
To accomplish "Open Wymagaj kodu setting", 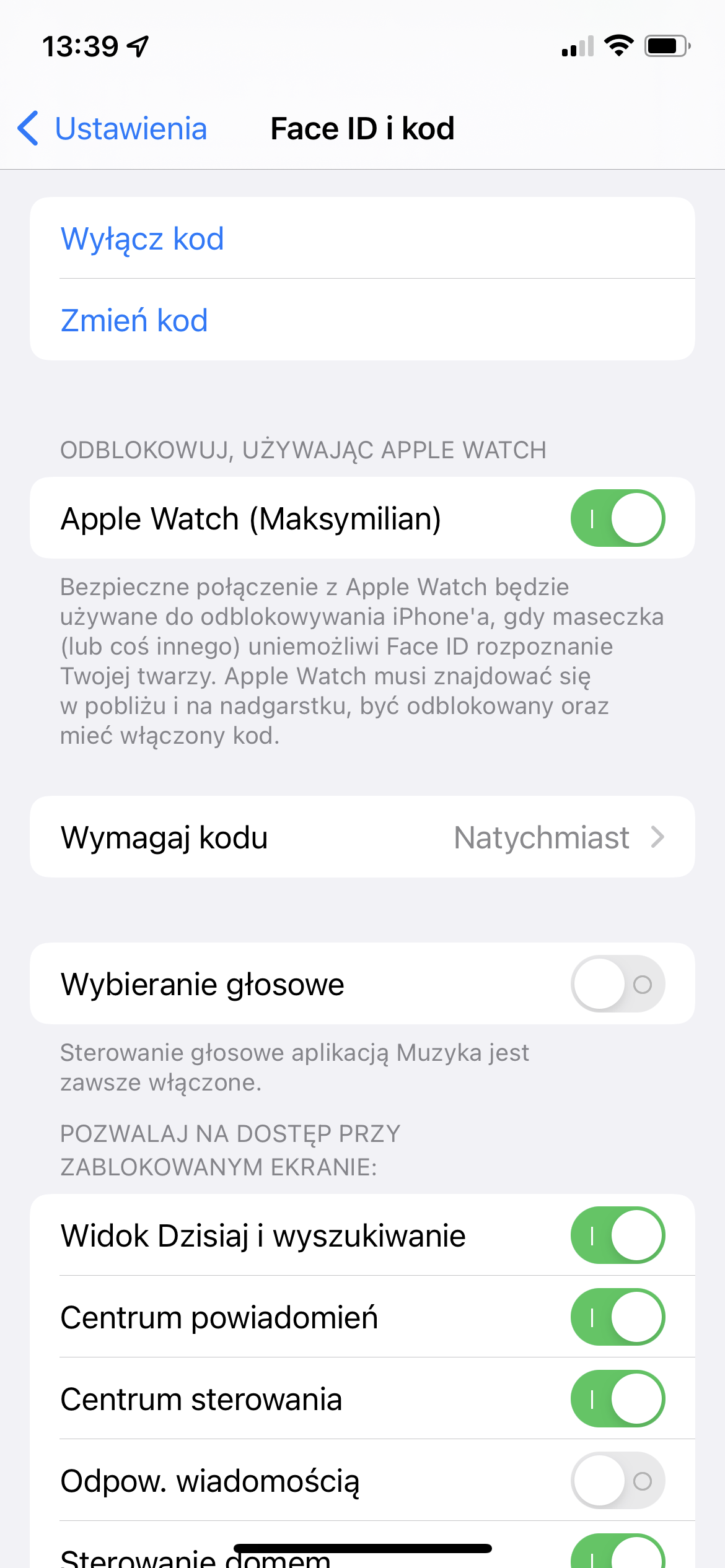I will pos(362,837).
